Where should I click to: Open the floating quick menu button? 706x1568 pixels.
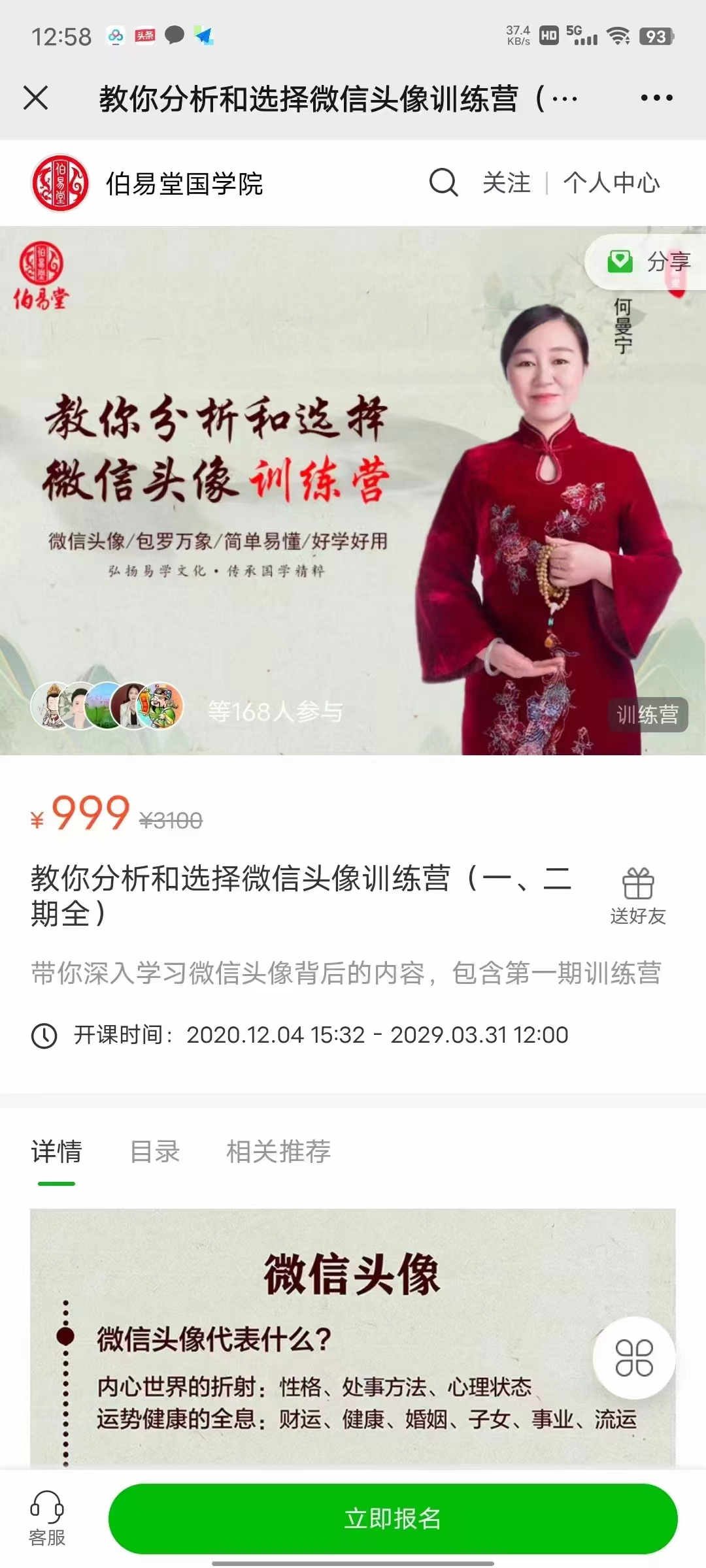[x=633, y=1358]
